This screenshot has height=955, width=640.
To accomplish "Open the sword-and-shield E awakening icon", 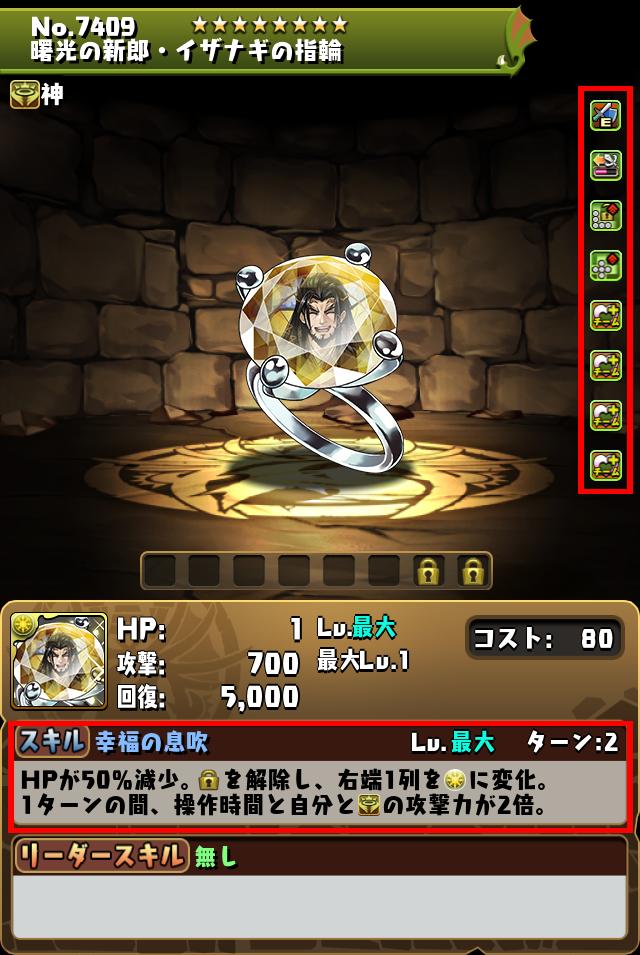I will point(606,116).
